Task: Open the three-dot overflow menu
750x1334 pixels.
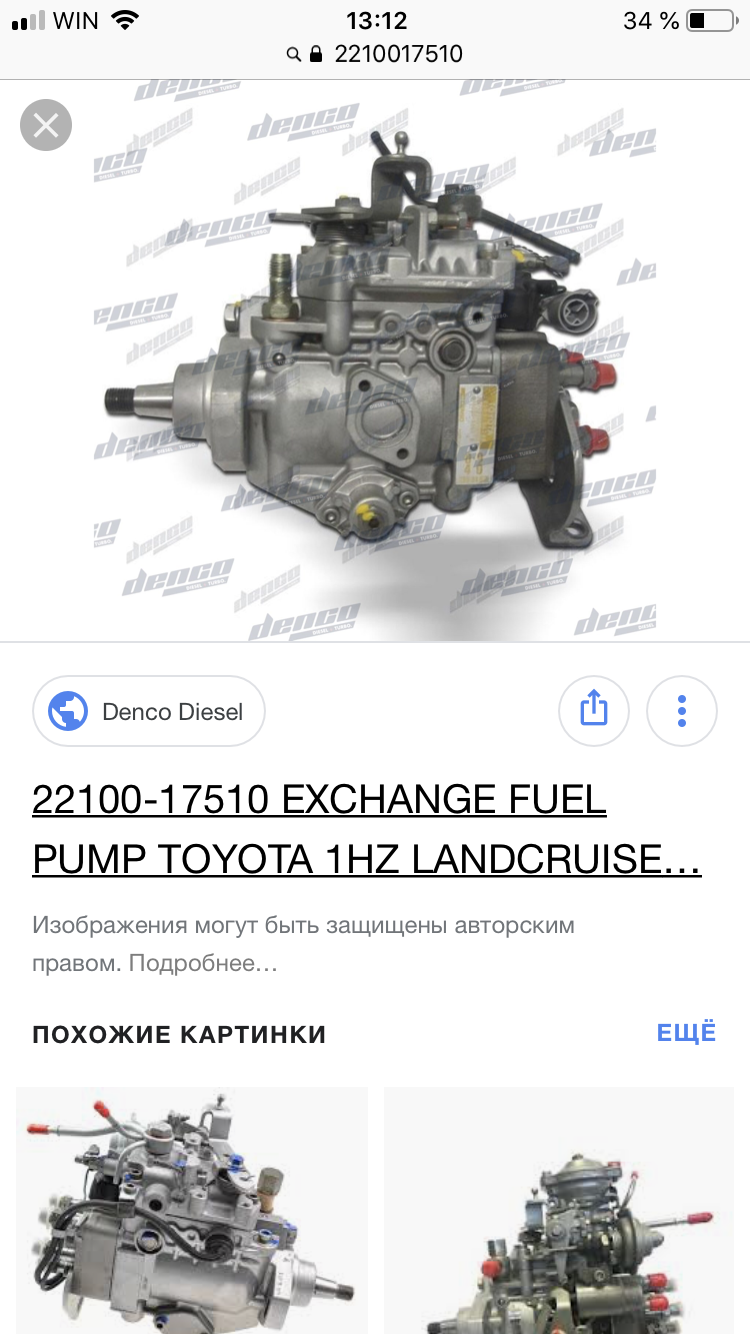Action: pos(682,711)
